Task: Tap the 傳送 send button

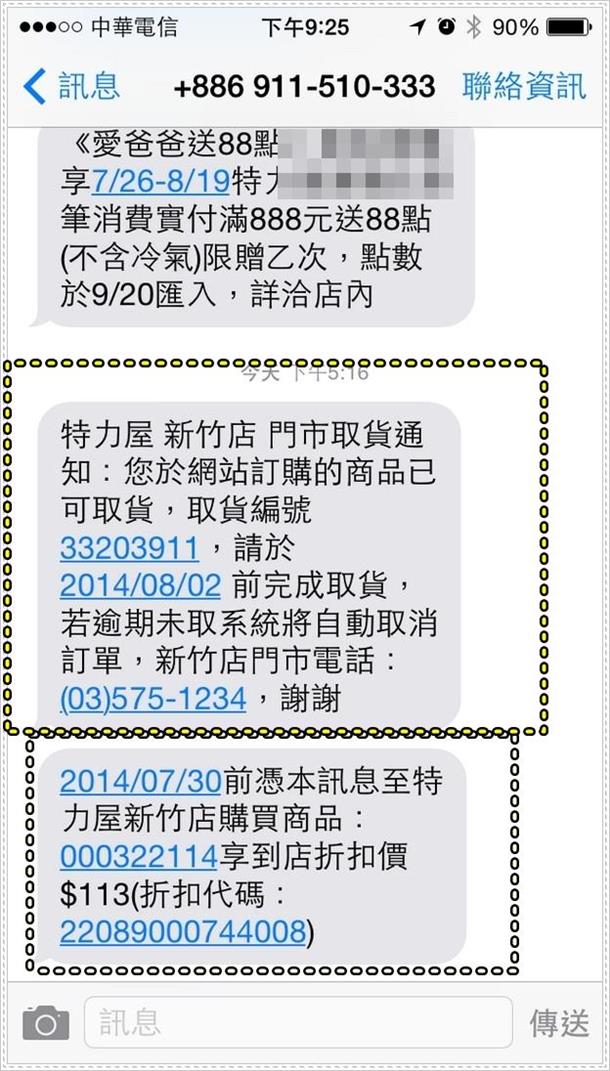Action: [559, 1023]
